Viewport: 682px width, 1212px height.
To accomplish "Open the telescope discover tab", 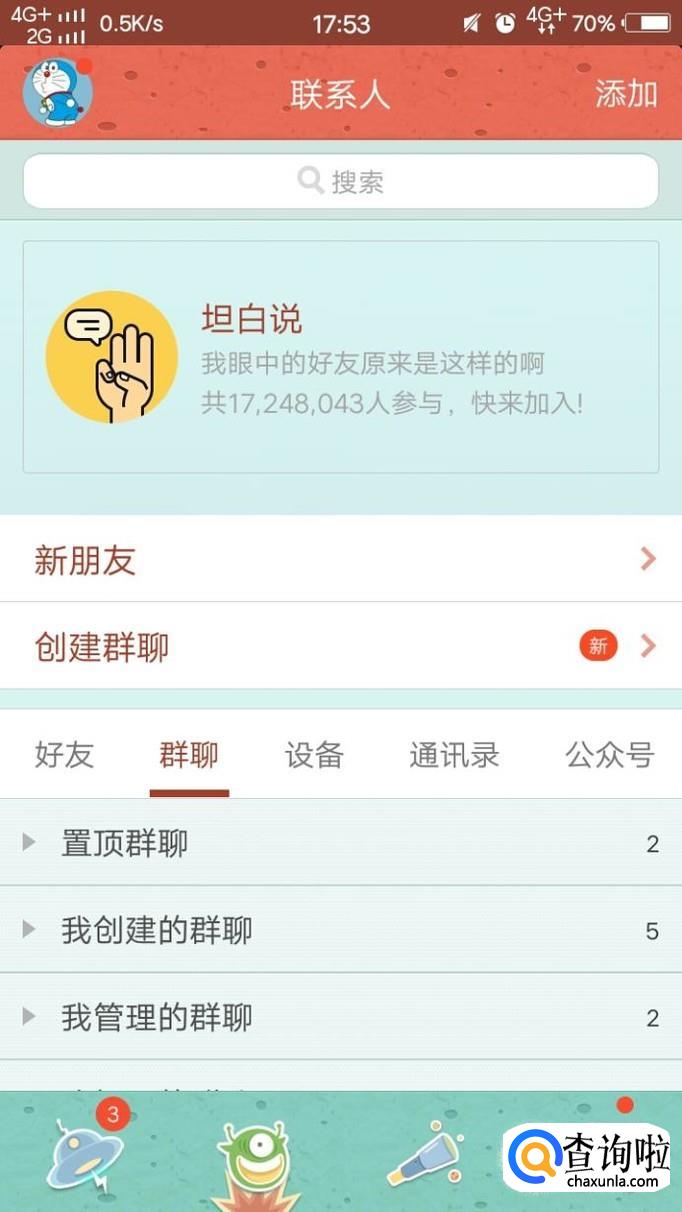I will [424, 1157].
